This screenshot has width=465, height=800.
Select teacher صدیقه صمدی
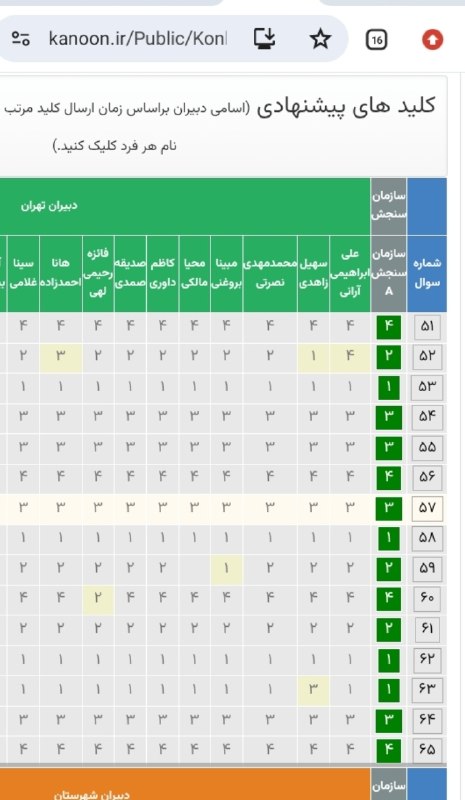[130, 273]
